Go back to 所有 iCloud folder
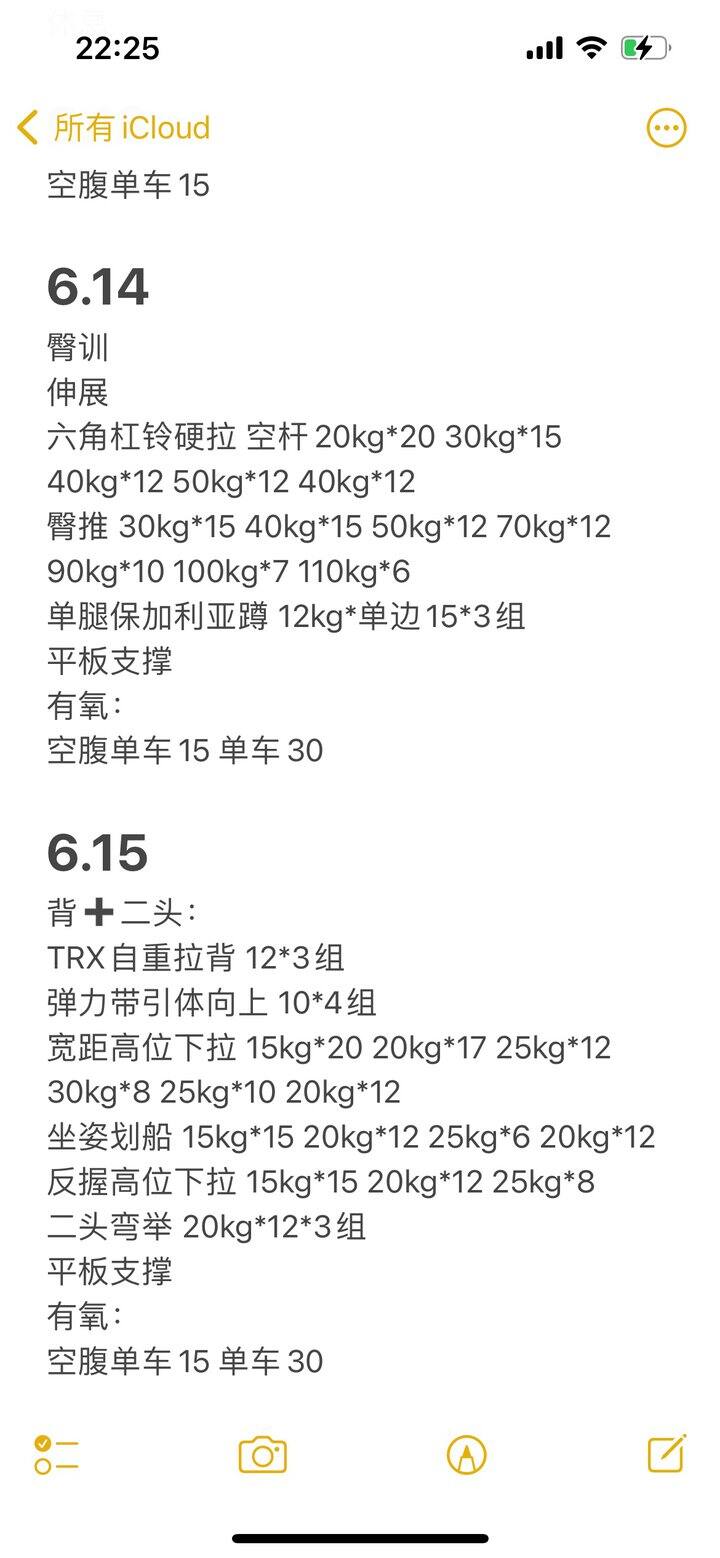 pos(113,128)
